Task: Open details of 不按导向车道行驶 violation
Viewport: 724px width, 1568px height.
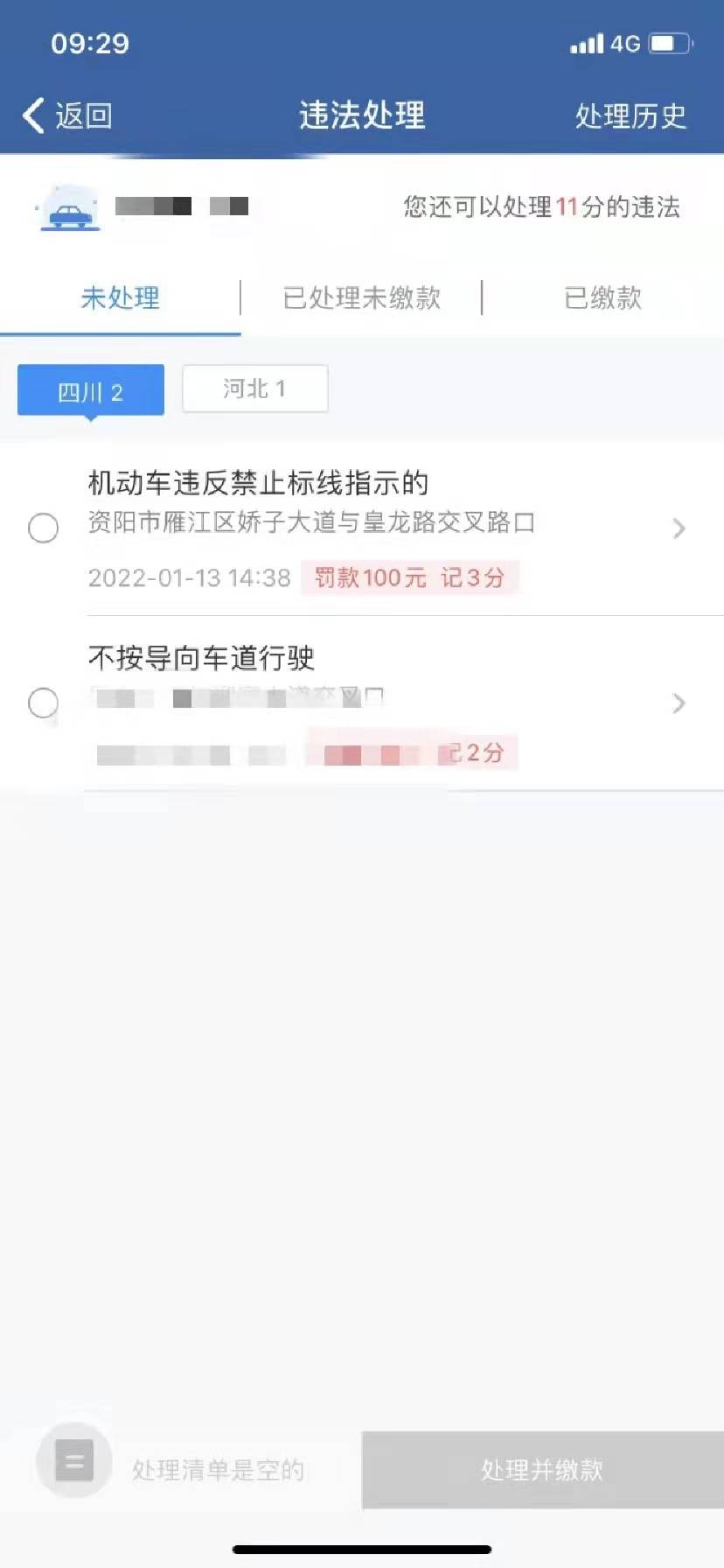Action: pos(678,703)
